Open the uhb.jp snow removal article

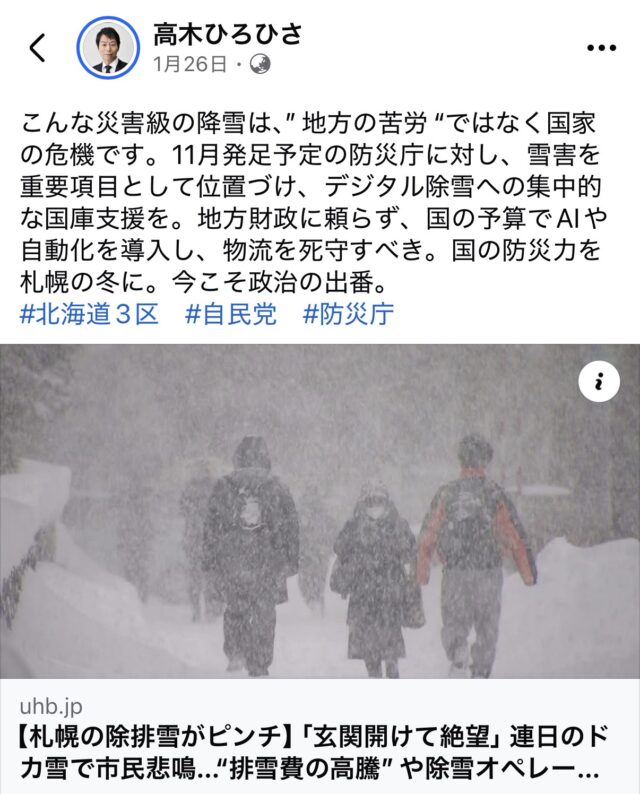pos(320,757)
